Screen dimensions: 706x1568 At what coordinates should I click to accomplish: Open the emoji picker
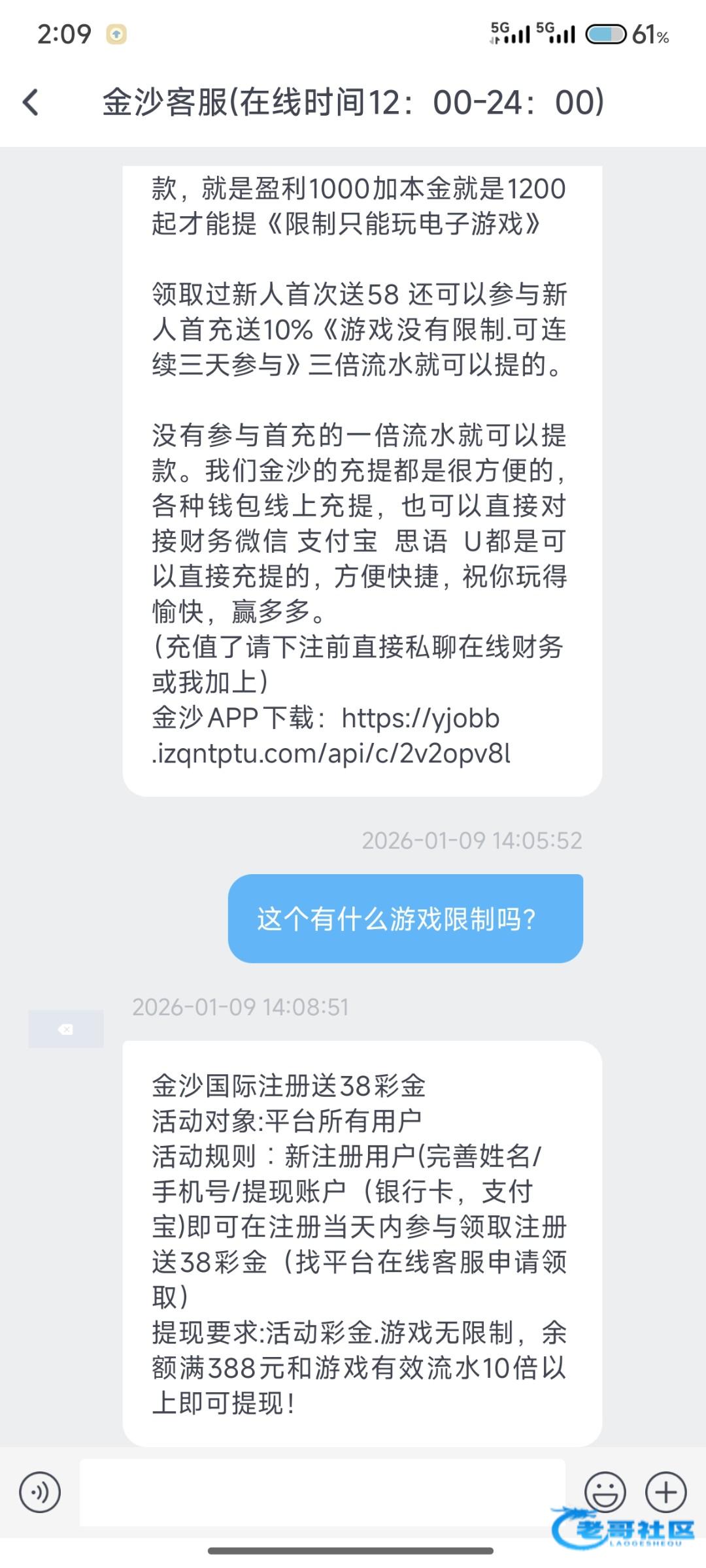(x=605, y=1492)
